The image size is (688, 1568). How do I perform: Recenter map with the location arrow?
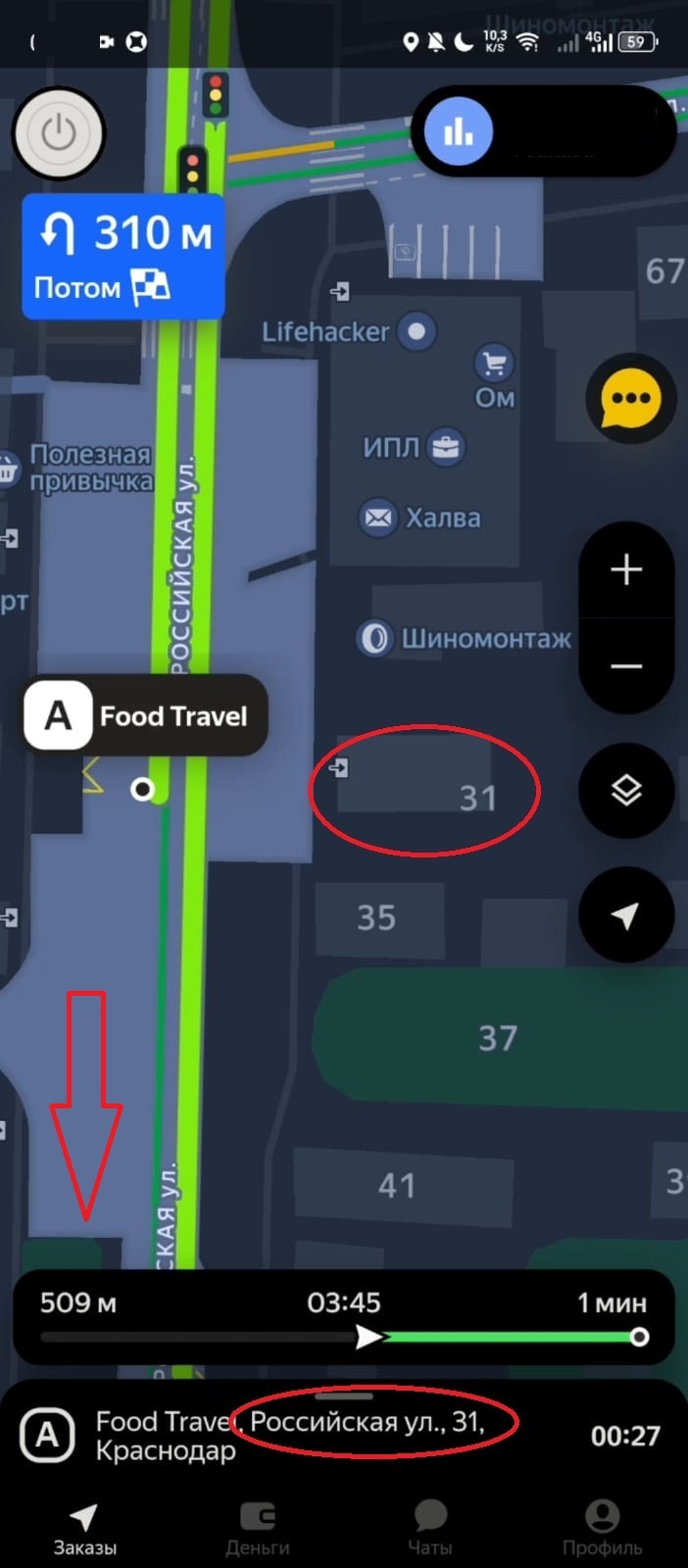(626, 915)
